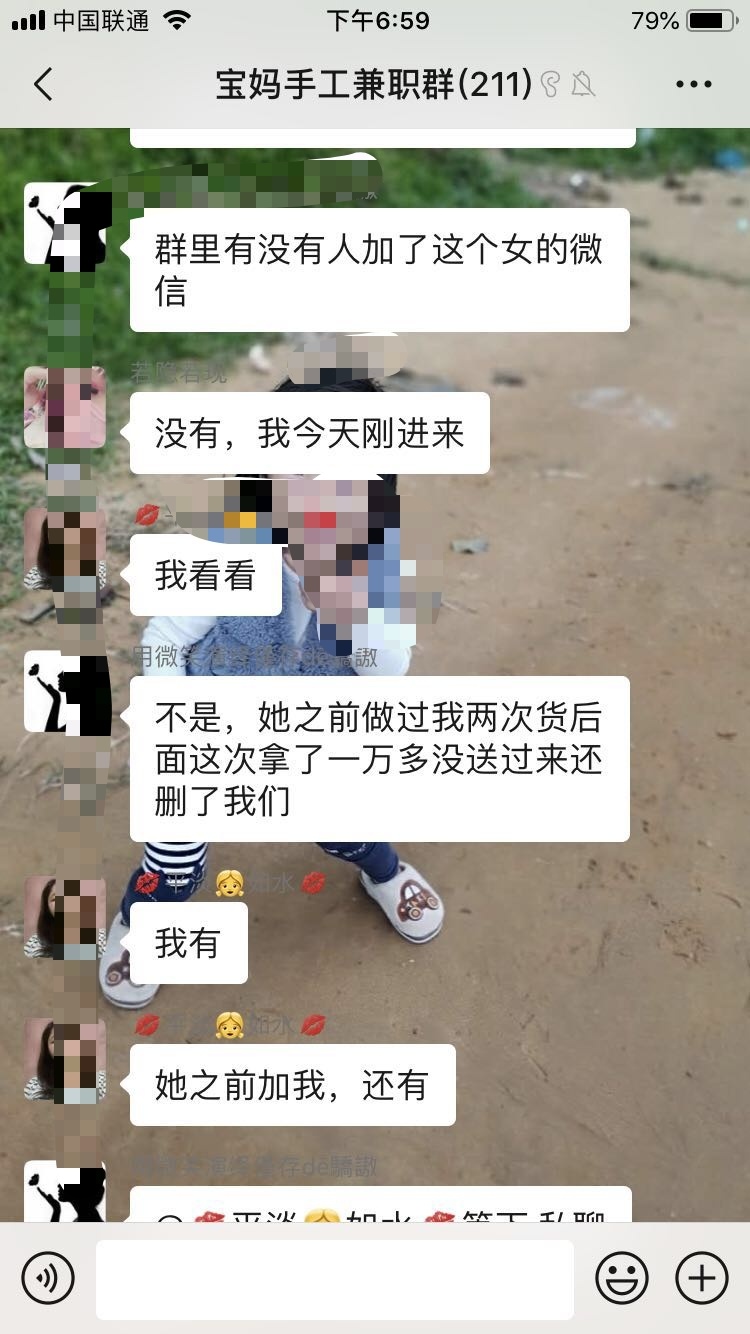The width and height of the screenshot is (750, 1334).
Task: Open the emoji sticker panel
Action: coord(622,1278)
